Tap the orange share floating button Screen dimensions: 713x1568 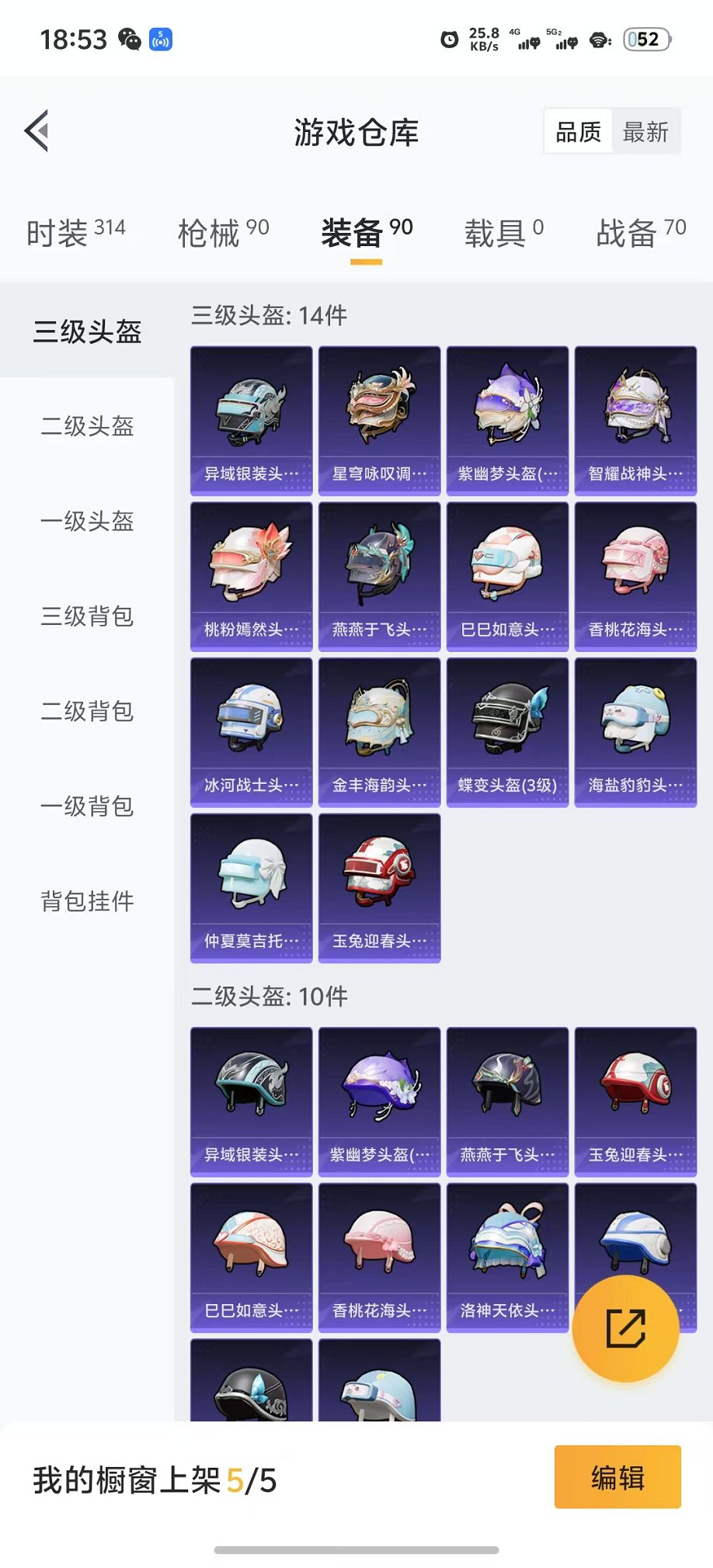pyautogui.click(x=625, y=1328)
